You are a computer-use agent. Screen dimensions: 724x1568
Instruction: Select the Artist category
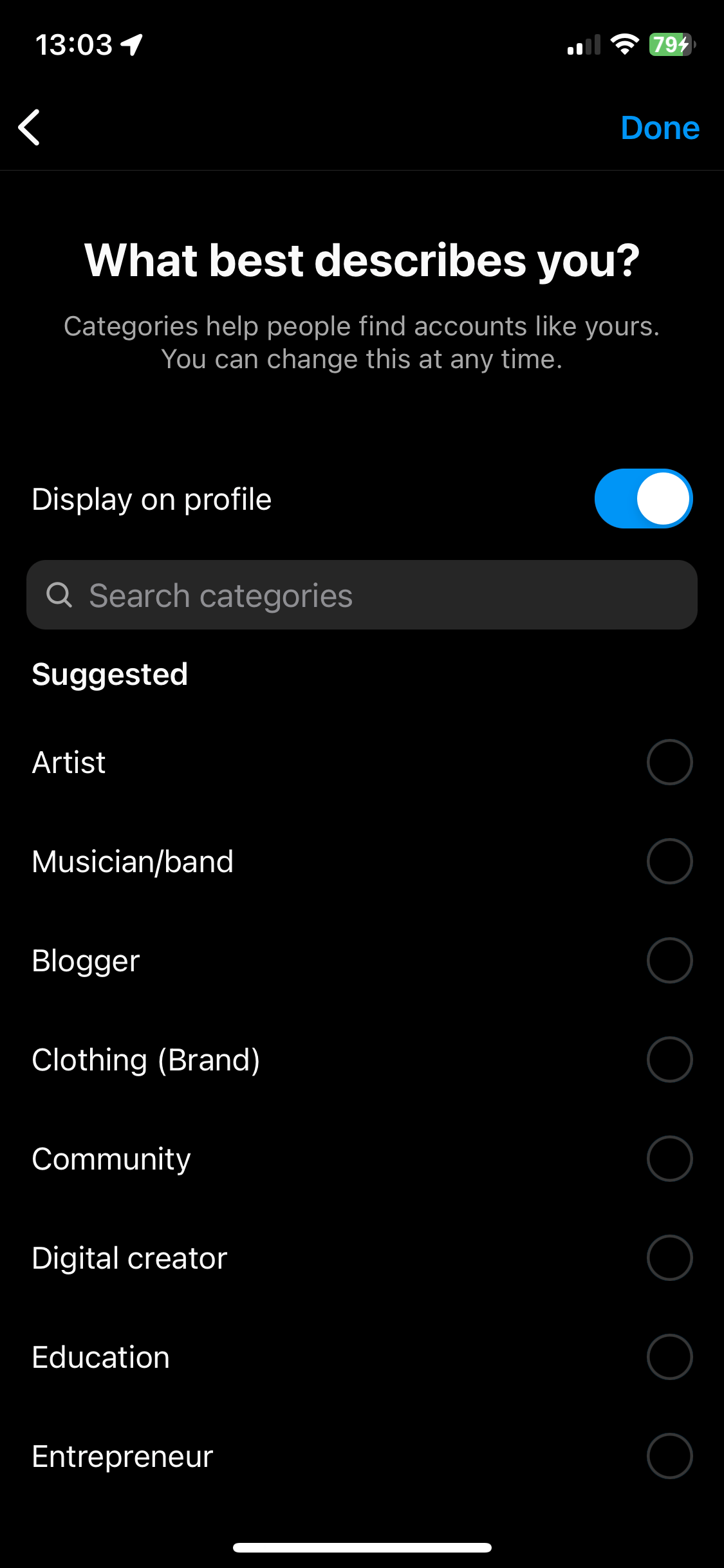(669, 762)
